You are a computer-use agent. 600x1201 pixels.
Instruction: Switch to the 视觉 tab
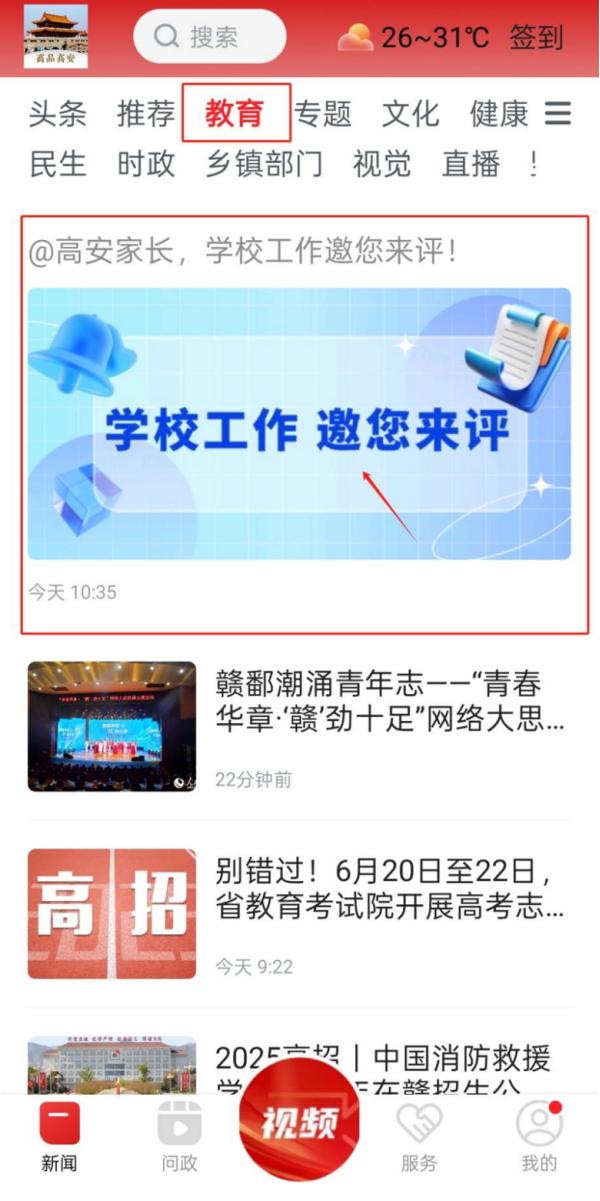tap(381, 164)
